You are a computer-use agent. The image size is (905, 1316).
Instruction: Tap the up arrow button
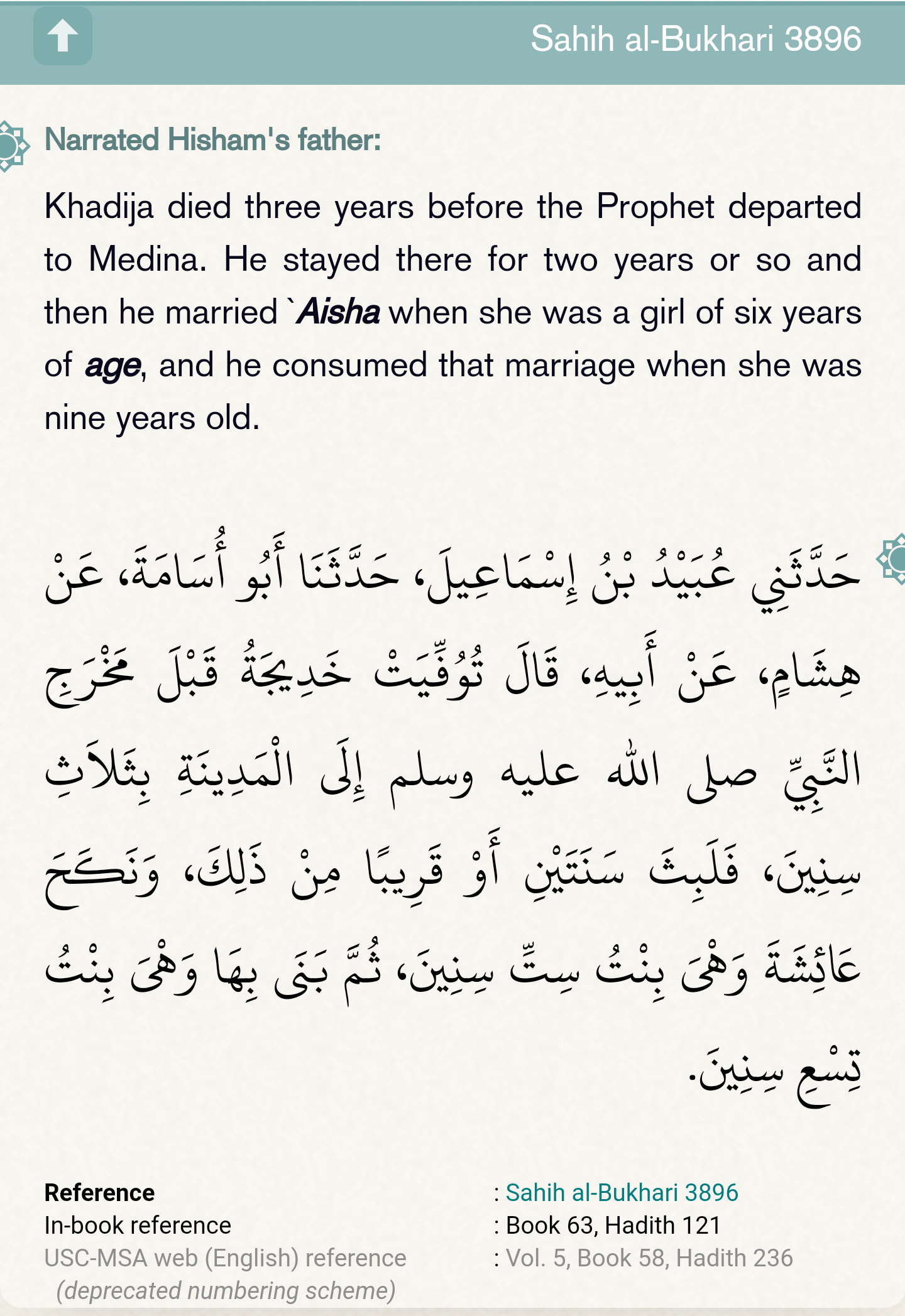pos(63,36)
